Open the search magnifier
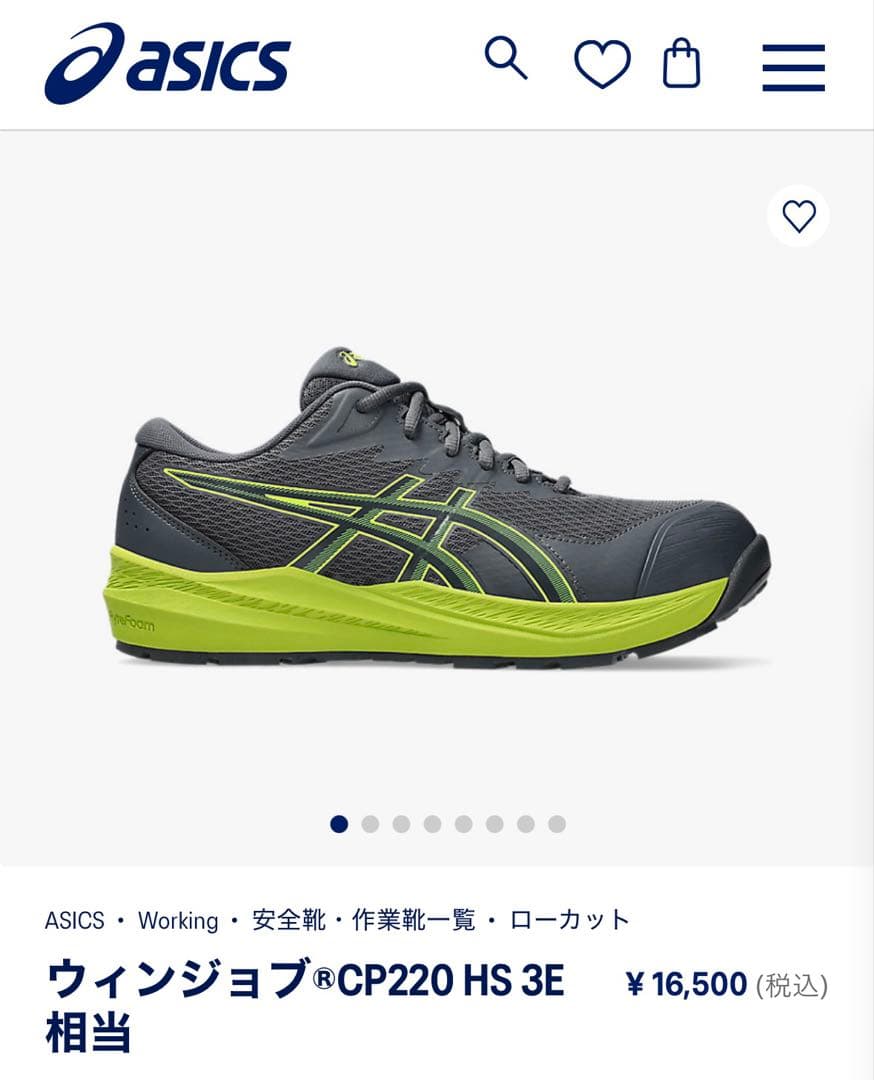Image resolution: width=874 pixels, height=1080 pixels. click(506, 59)
